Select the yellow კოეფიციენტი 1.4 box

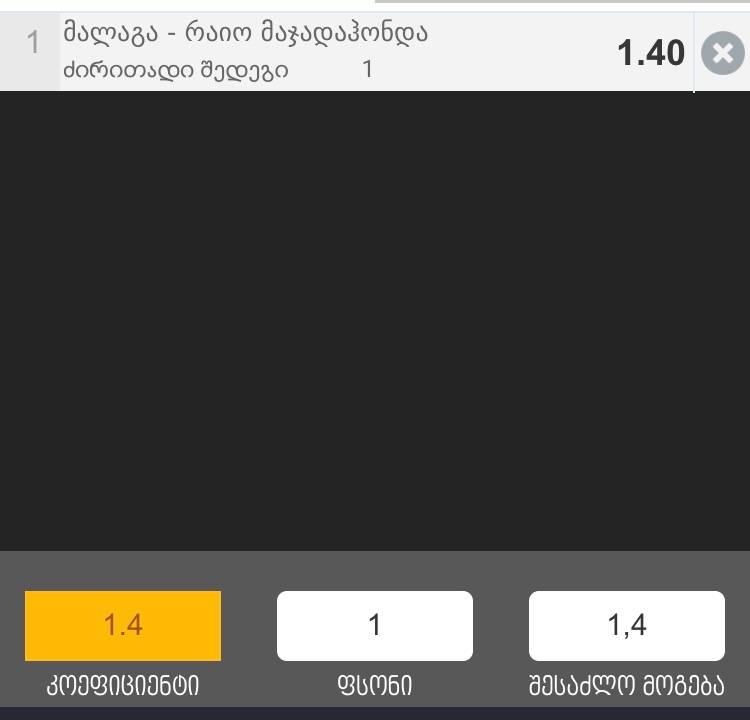coord(123,626)
